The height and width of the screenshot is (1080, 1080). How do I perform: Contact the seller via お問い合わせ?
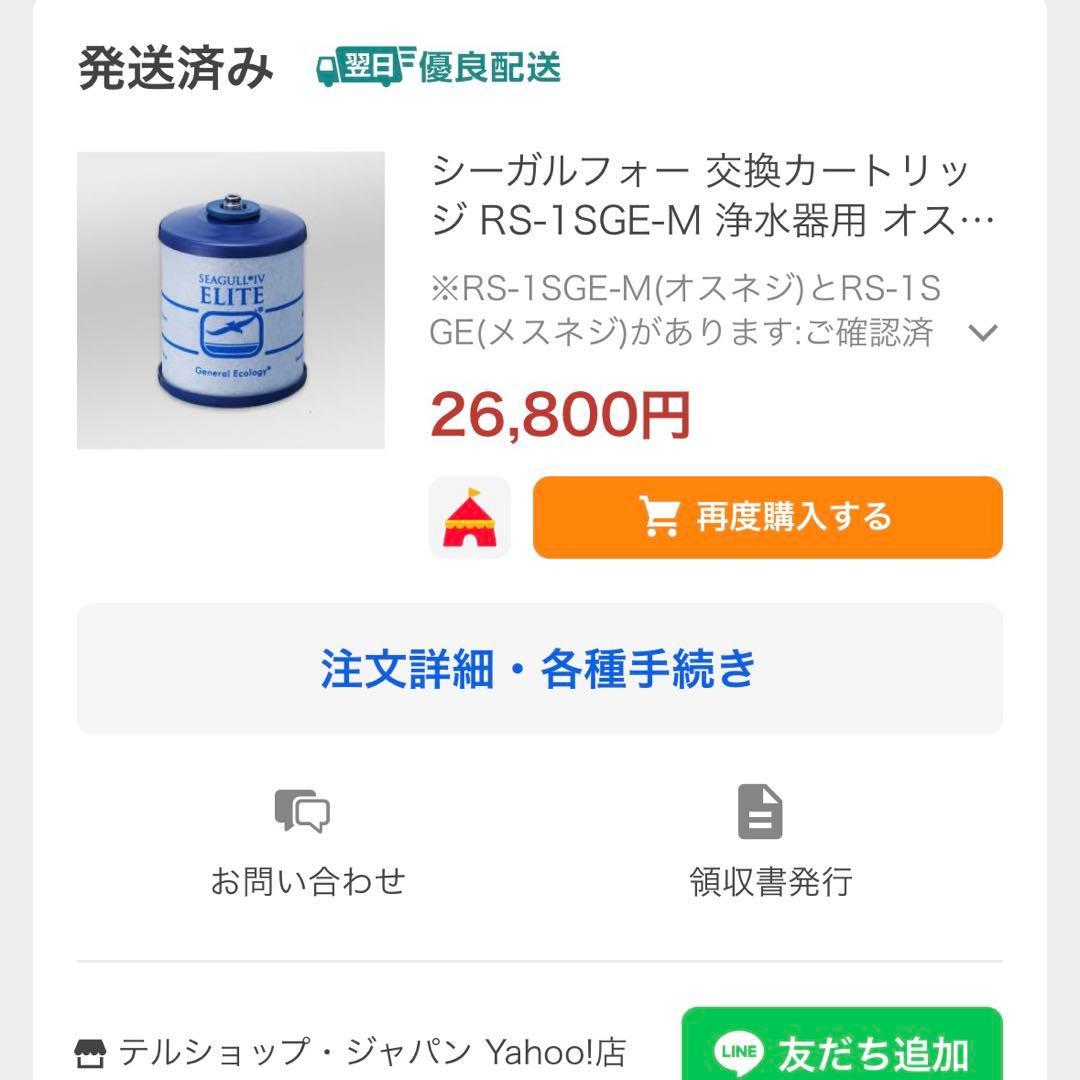[x=307, y=841]
